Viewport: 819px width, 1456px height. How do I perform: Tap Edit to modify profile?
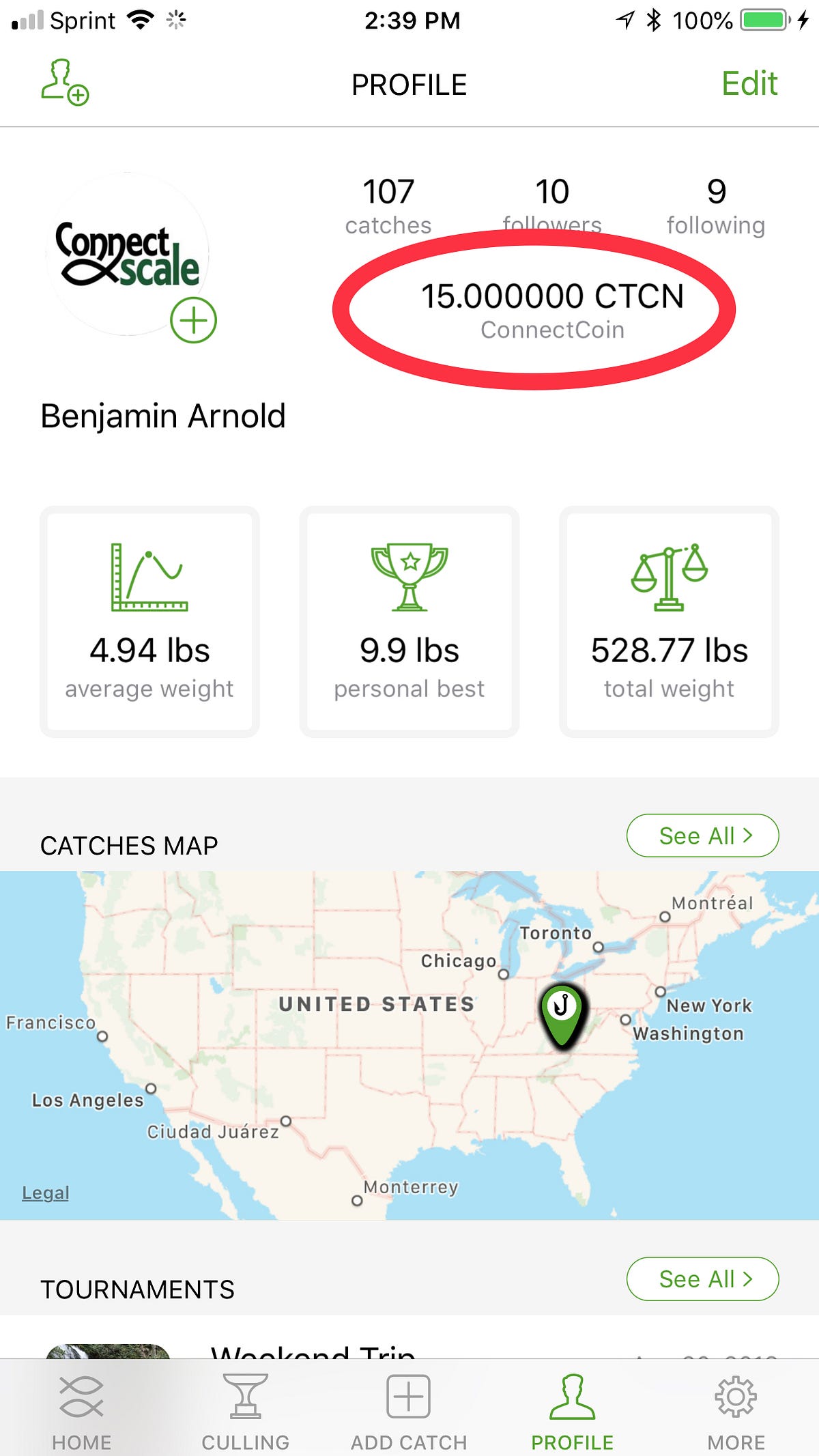(749, 84)
